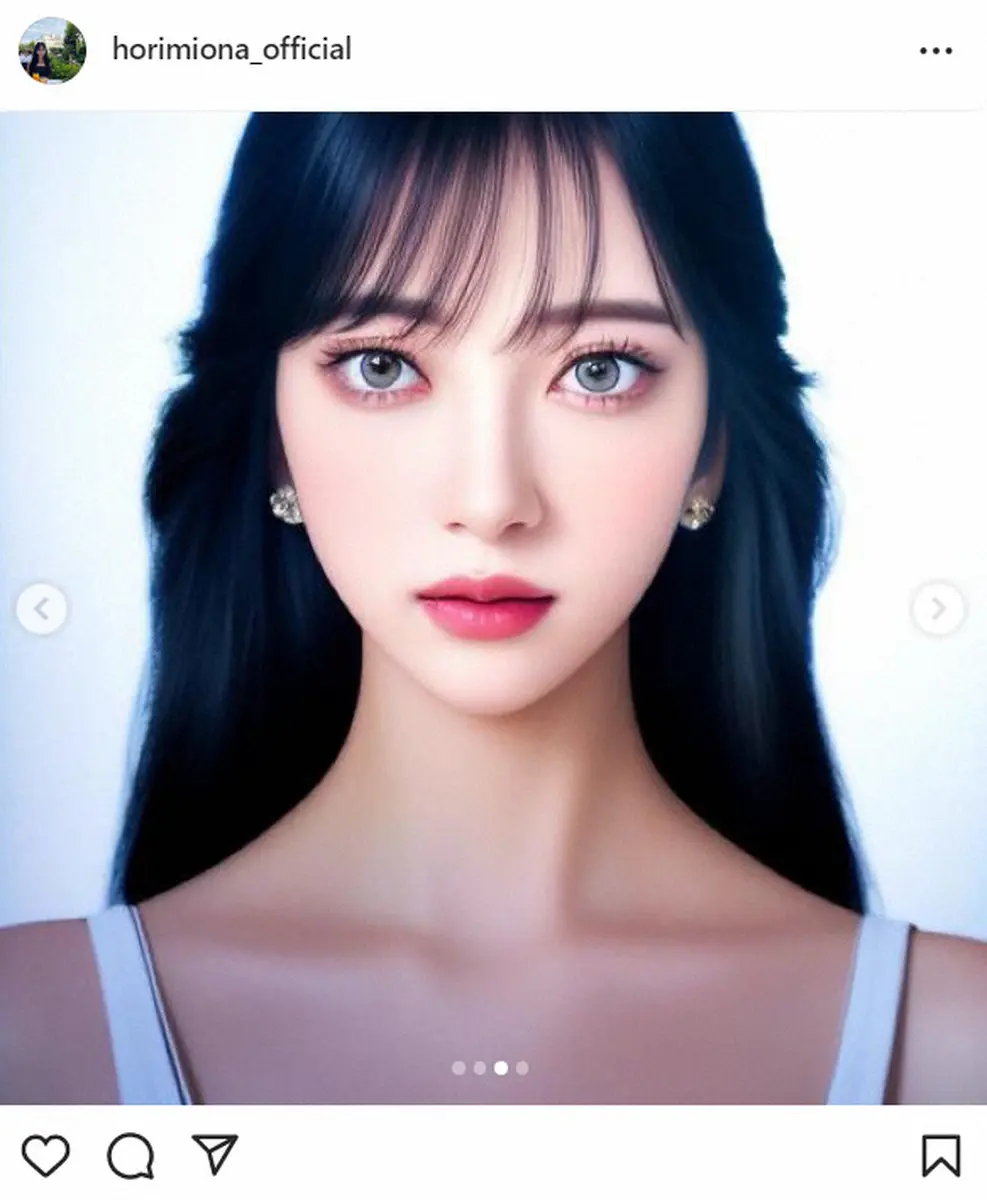Open comments with the speech bubble
987x1200 pixels.
(130, 1156)
